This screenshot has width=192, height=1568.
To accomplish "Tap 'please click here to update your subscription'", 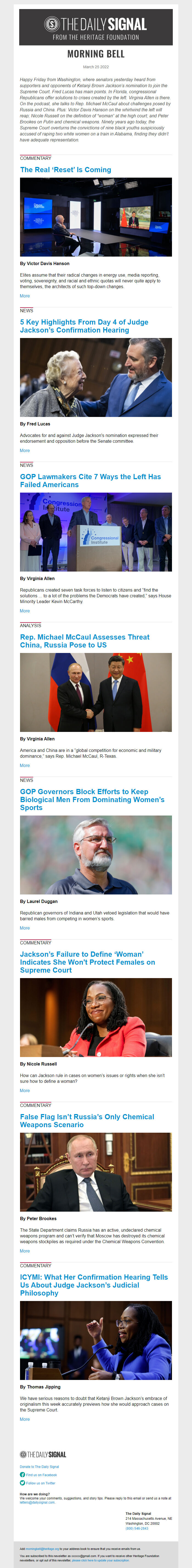I will 100,1560.
